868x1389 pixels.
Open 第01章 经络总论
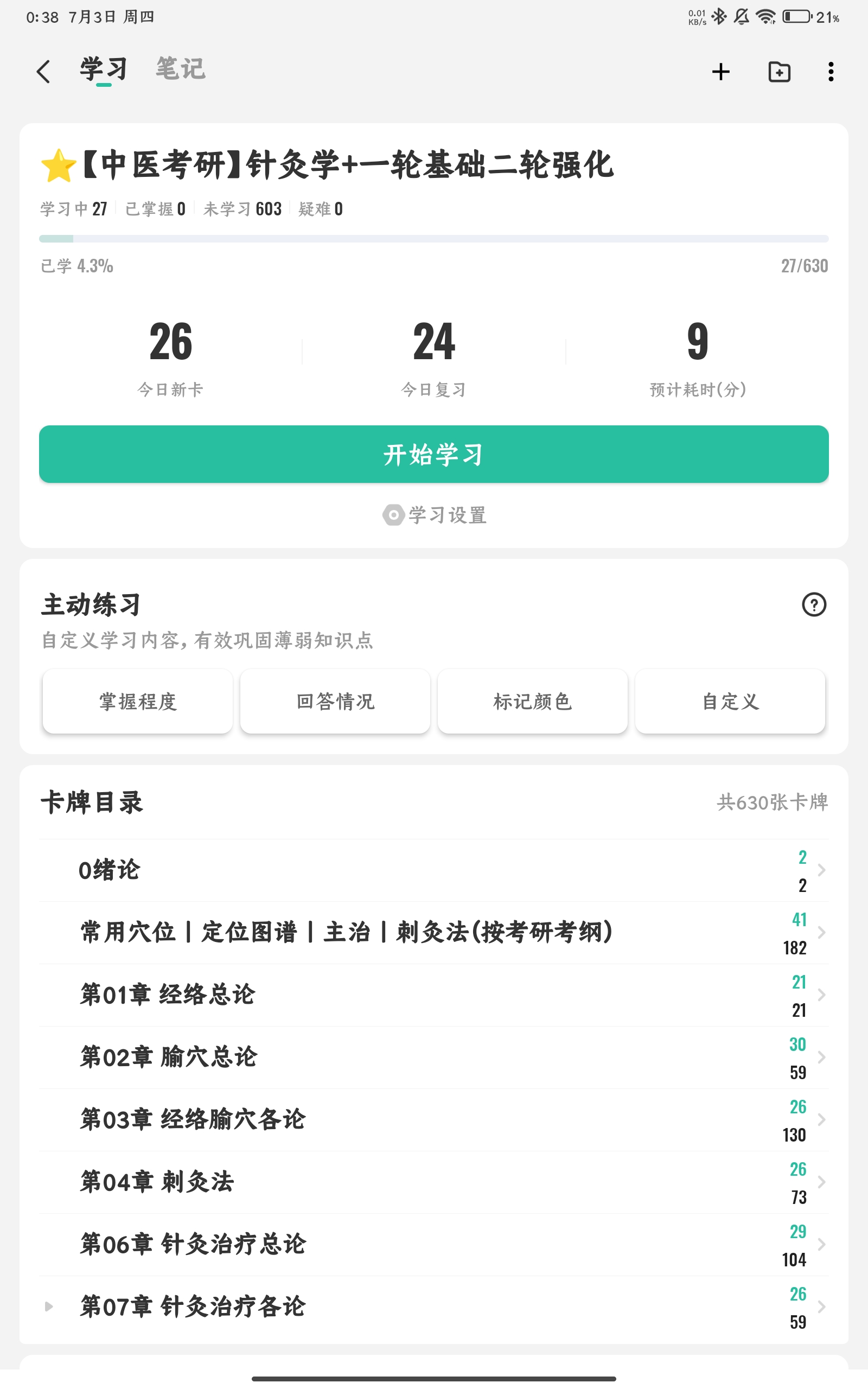pyautogui.click(x=433, y=995)
